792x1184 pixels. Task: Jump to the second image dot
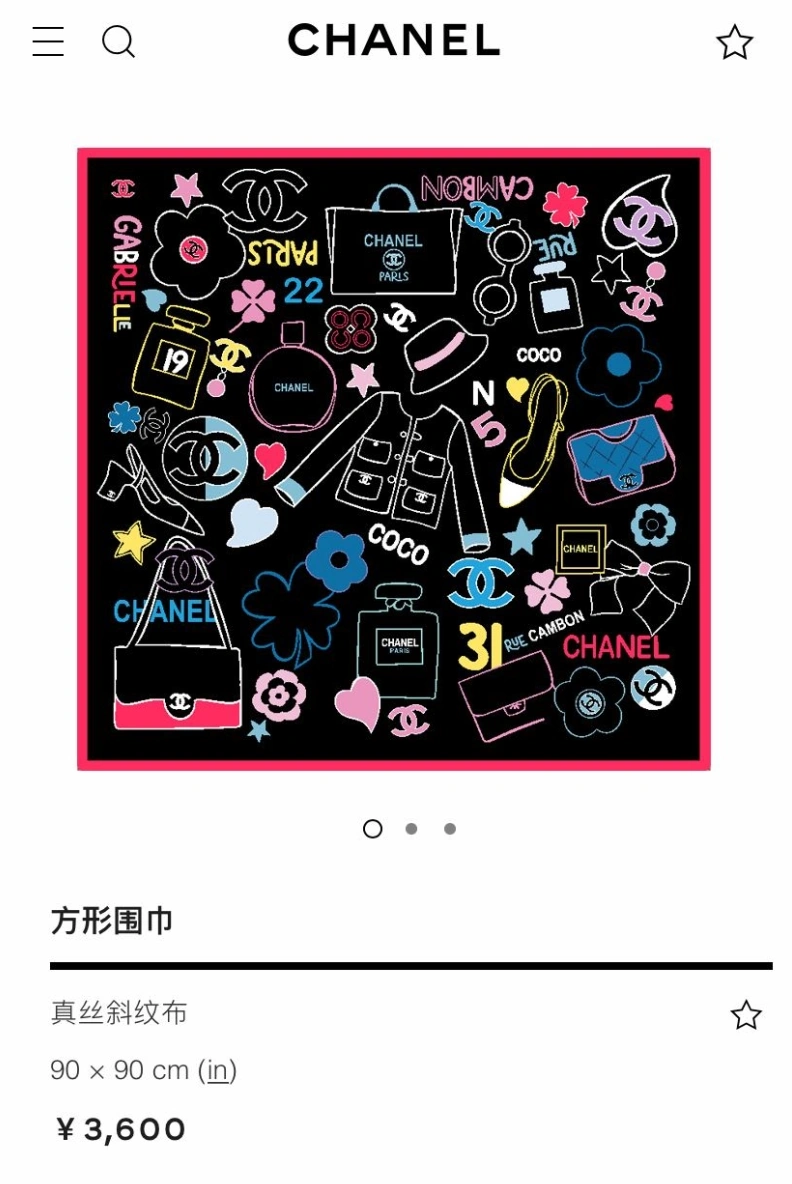coord(411,829)
